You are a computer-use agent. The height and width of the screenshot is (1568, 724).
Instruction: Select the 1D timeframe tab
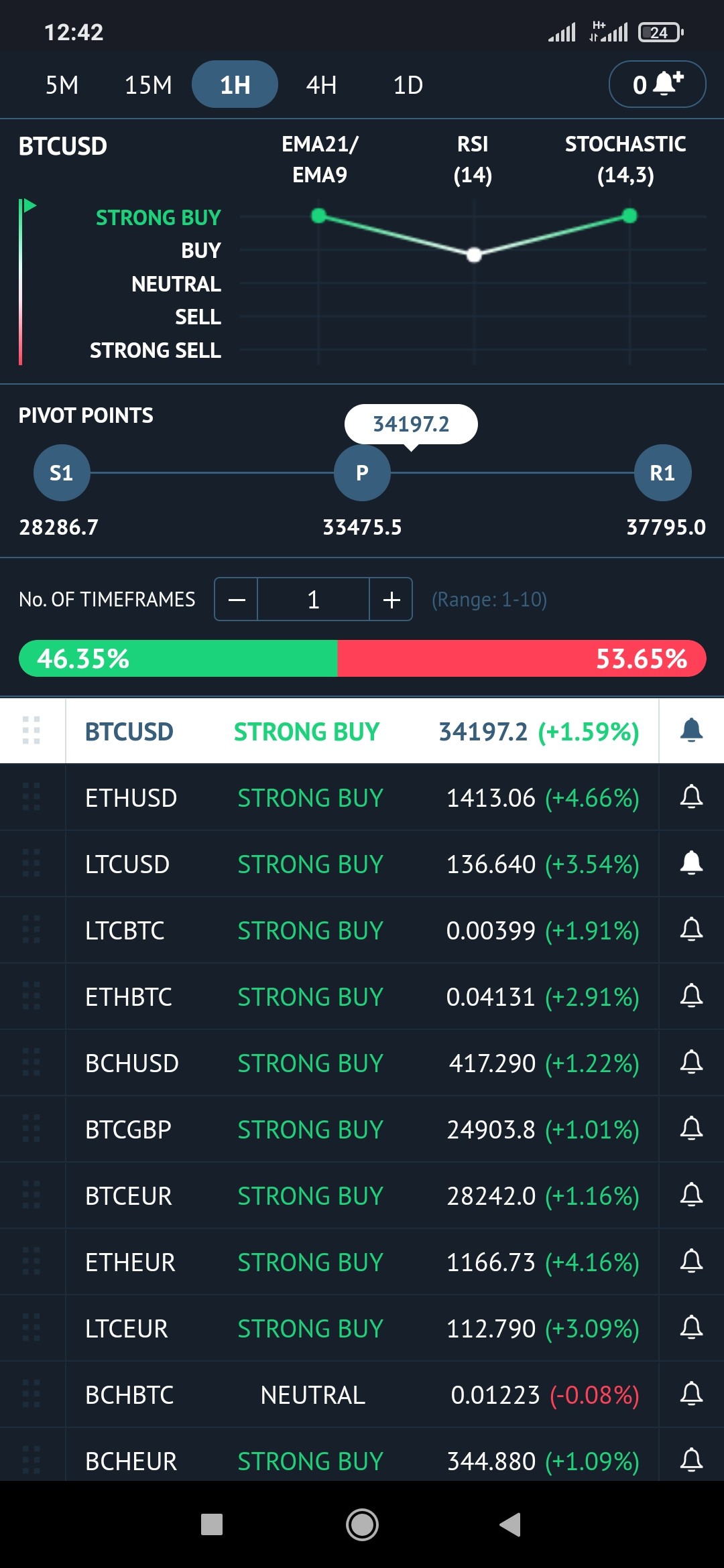click(x=408, y=85)
